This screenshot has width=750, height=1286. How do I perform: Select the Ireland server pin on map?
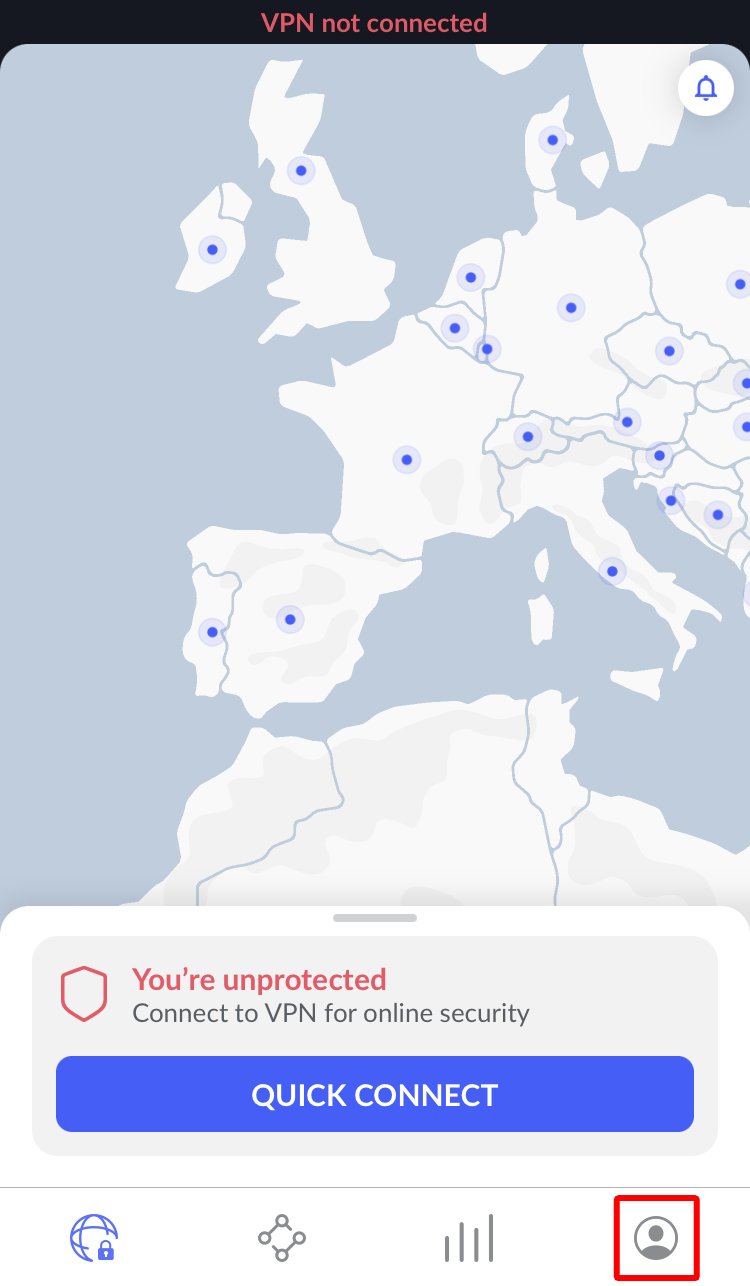click(212, 250)
